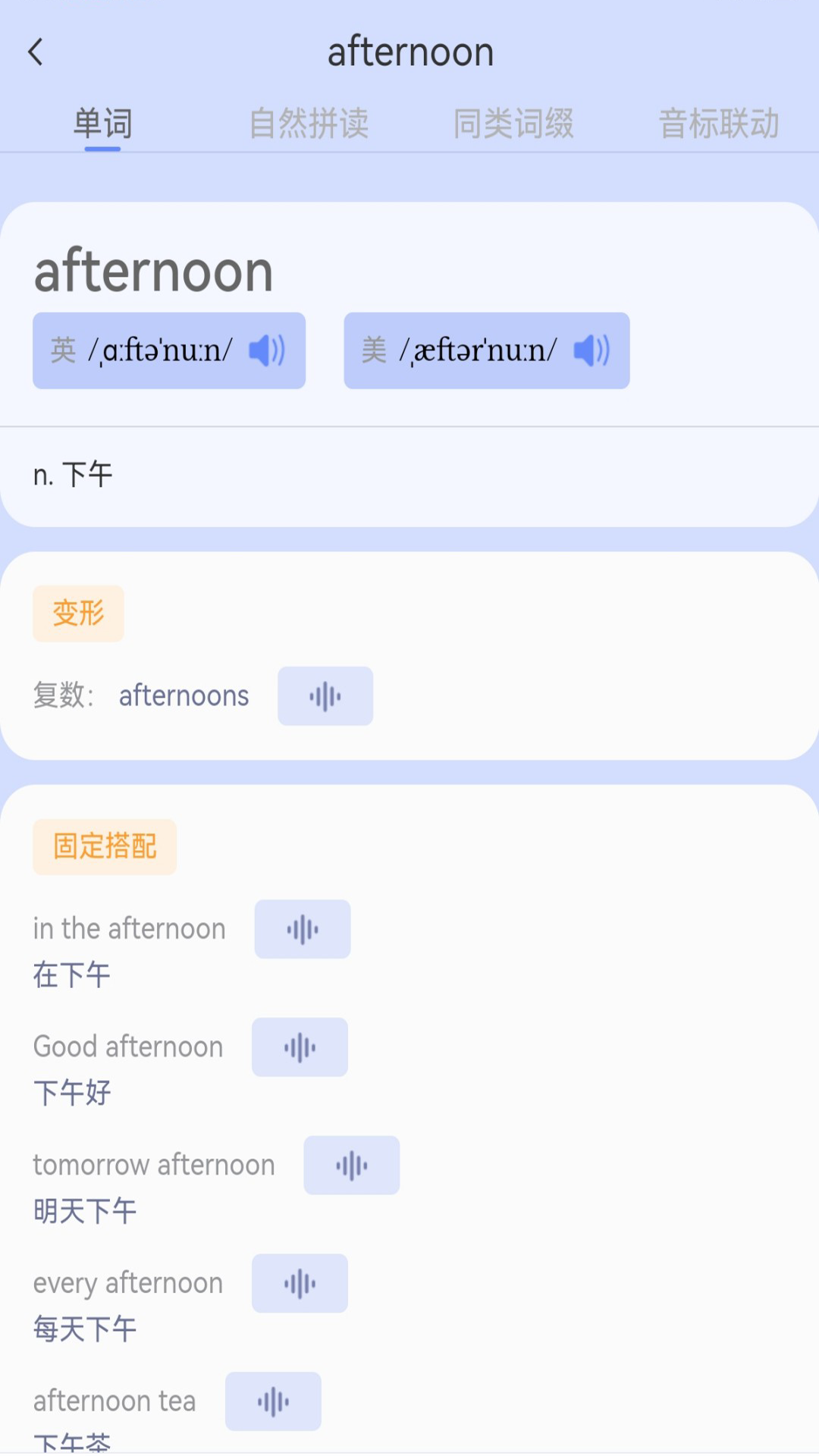819x1456 pixels.
Task: Play audio for 'tomorrow afternoon'
Action: click(x=351, y=1165)
